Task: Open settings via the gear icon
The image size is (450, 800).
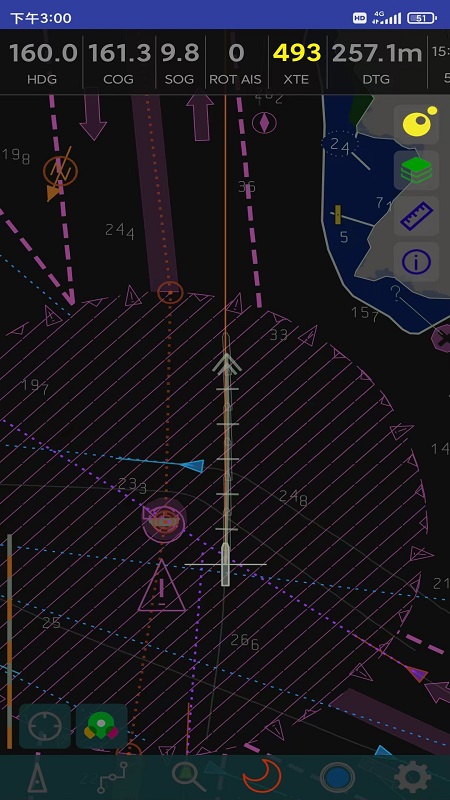Action: point(412,778)
